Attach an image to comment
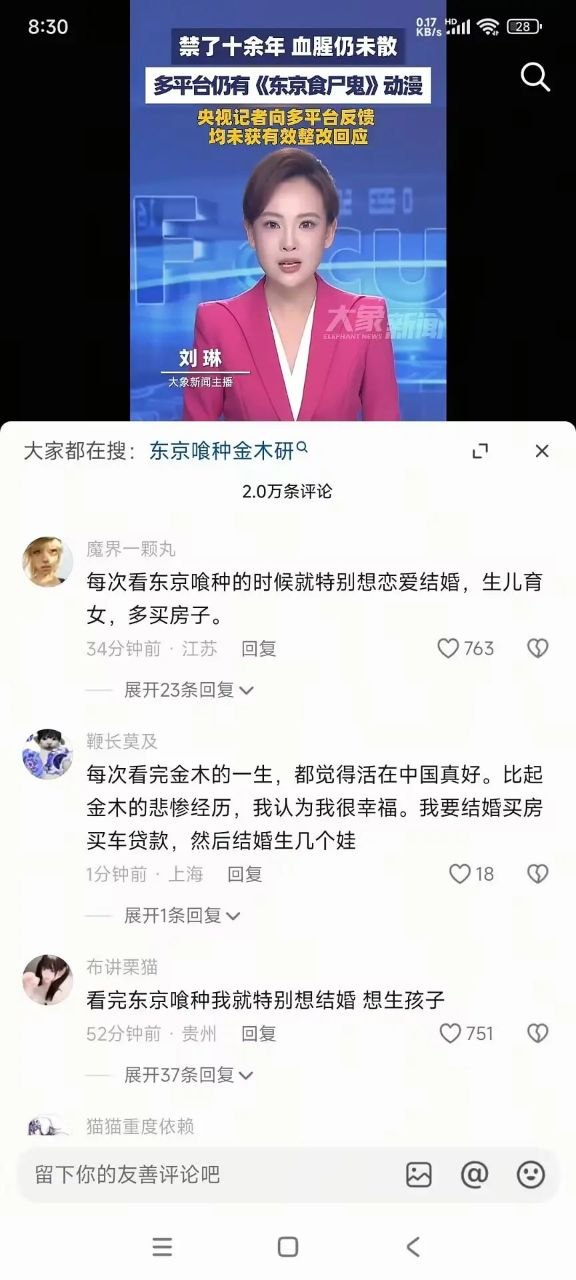 (419, 1174)
